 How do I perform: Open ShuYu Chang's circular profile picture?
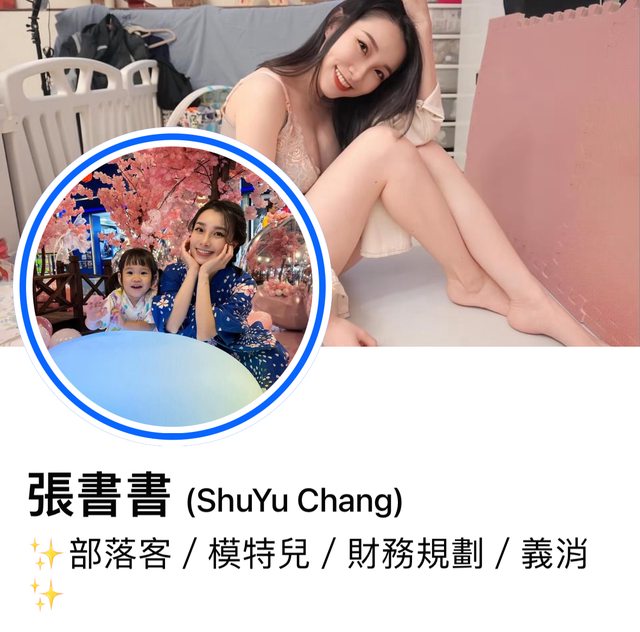click(x=172, y=287)
